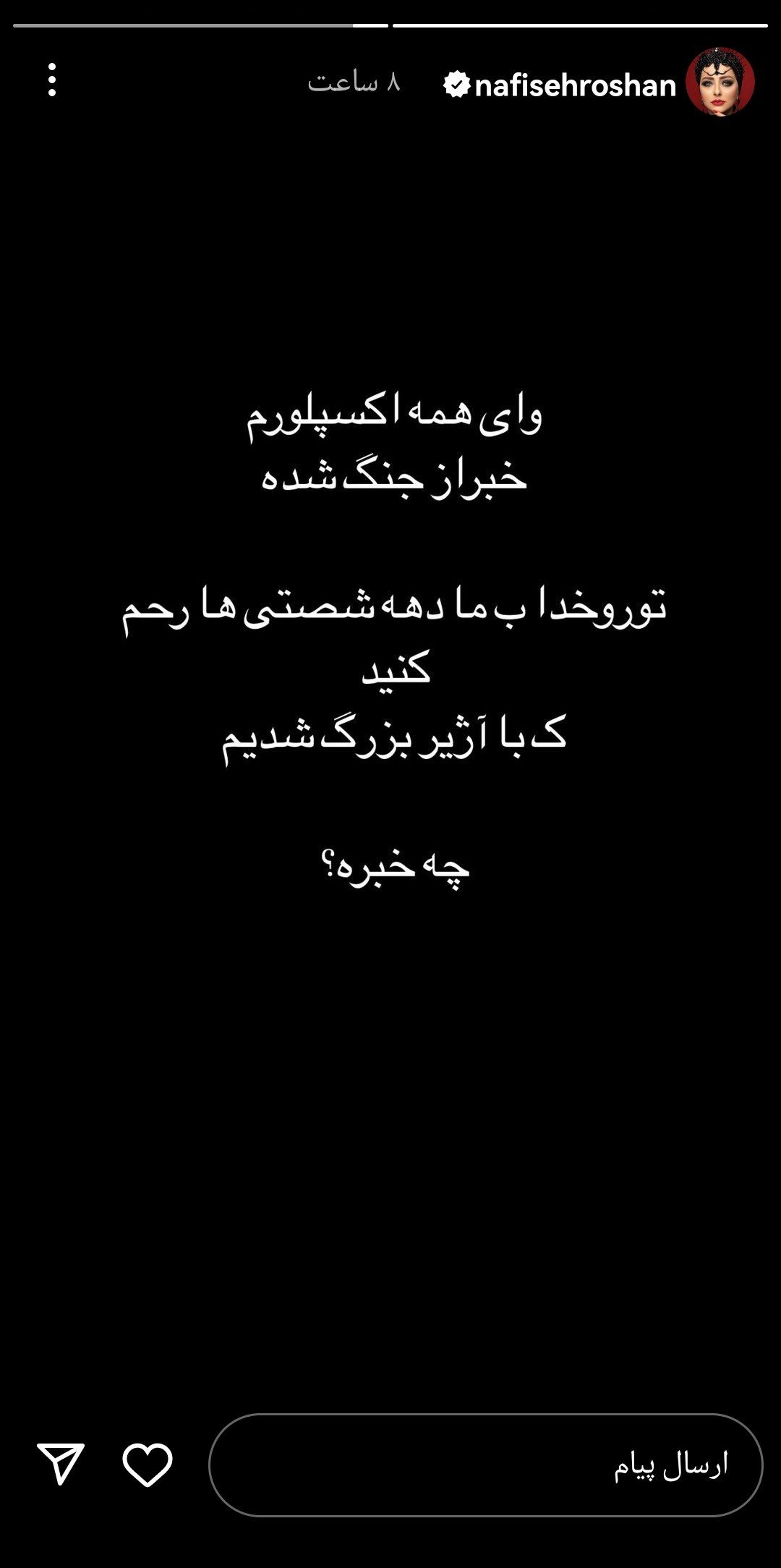The height and width of the screenshot is (1568, 781).
Task: Open nafisehroshan's profile picture
Action: coord(720,82)
